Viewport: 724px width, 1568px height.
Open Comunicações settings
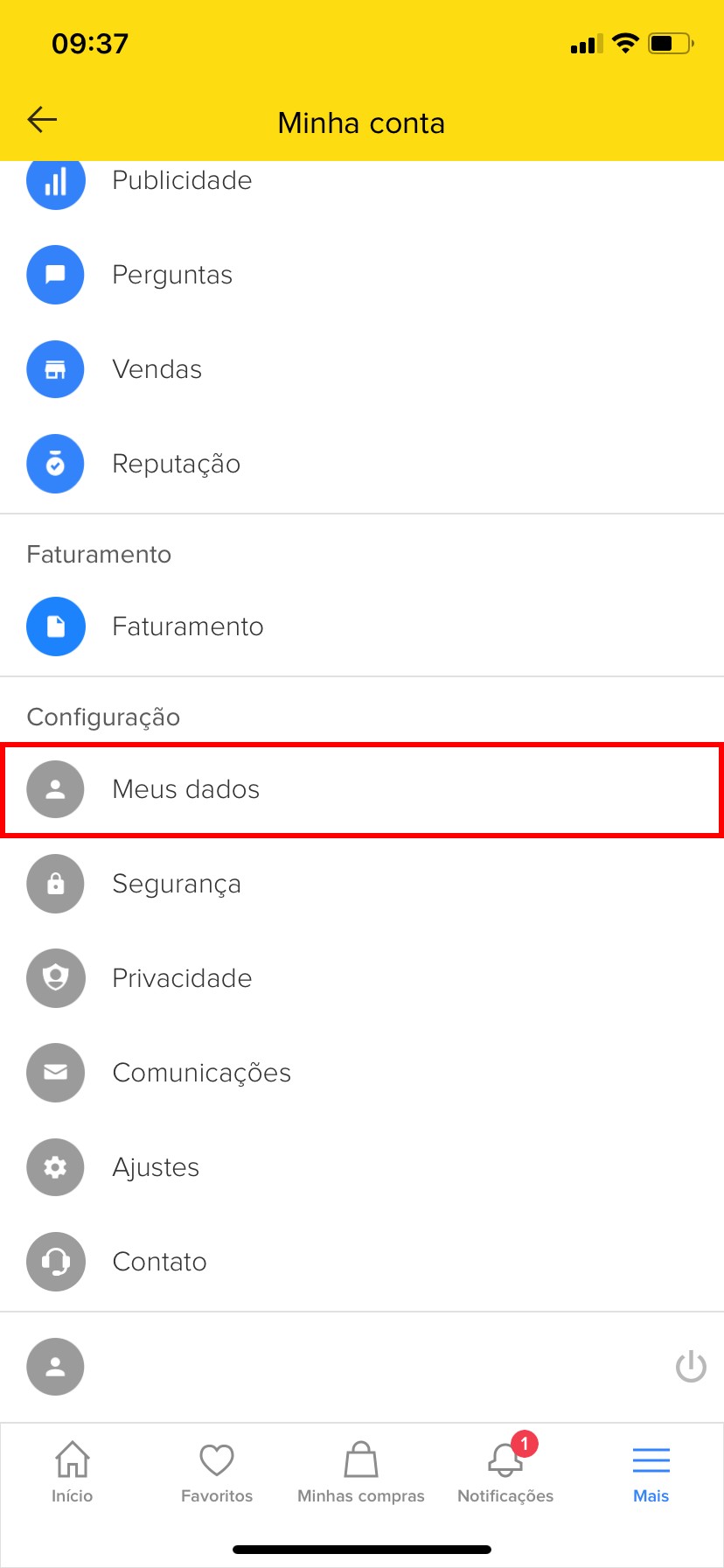click(x=201, y=1073)
